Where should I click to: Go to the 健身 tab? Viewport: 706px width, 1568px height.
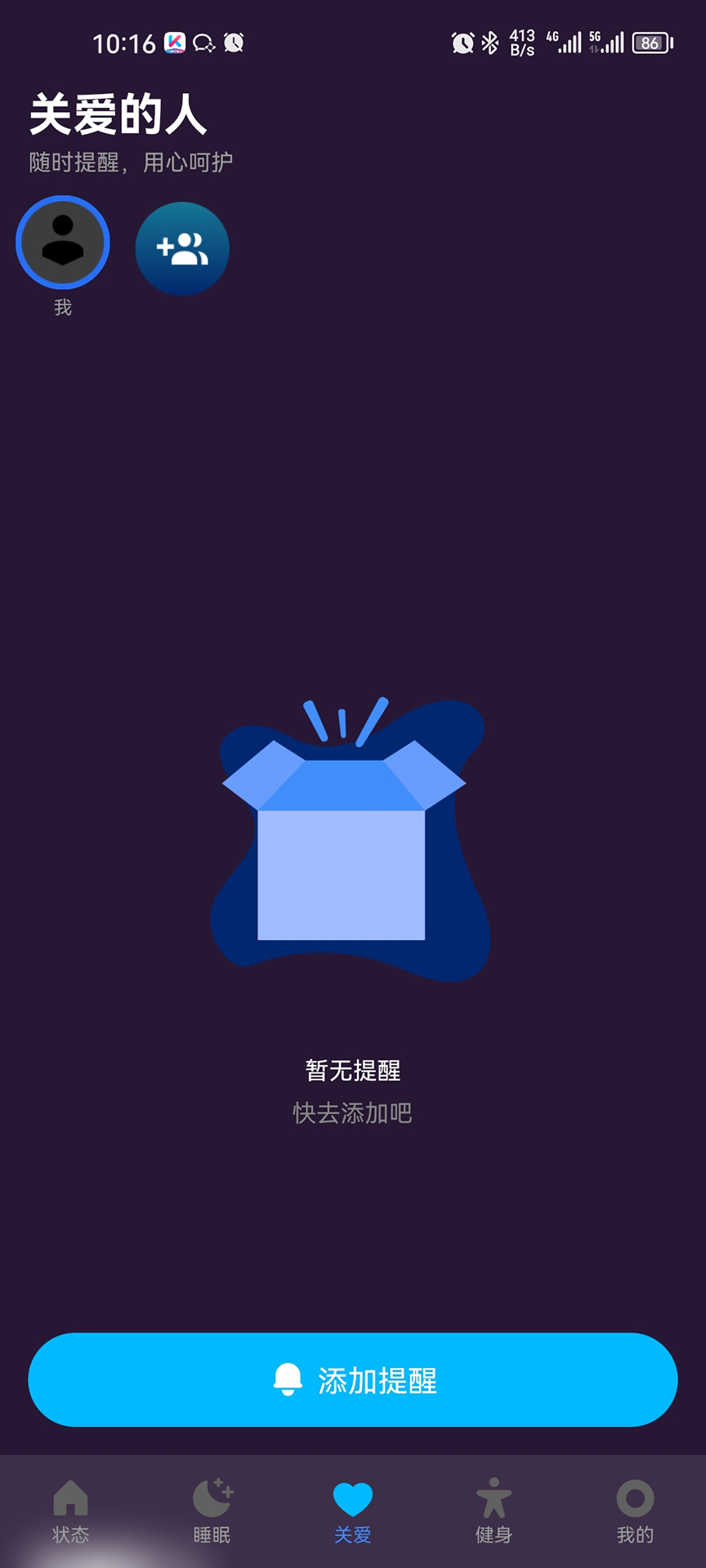[494, 1511]
